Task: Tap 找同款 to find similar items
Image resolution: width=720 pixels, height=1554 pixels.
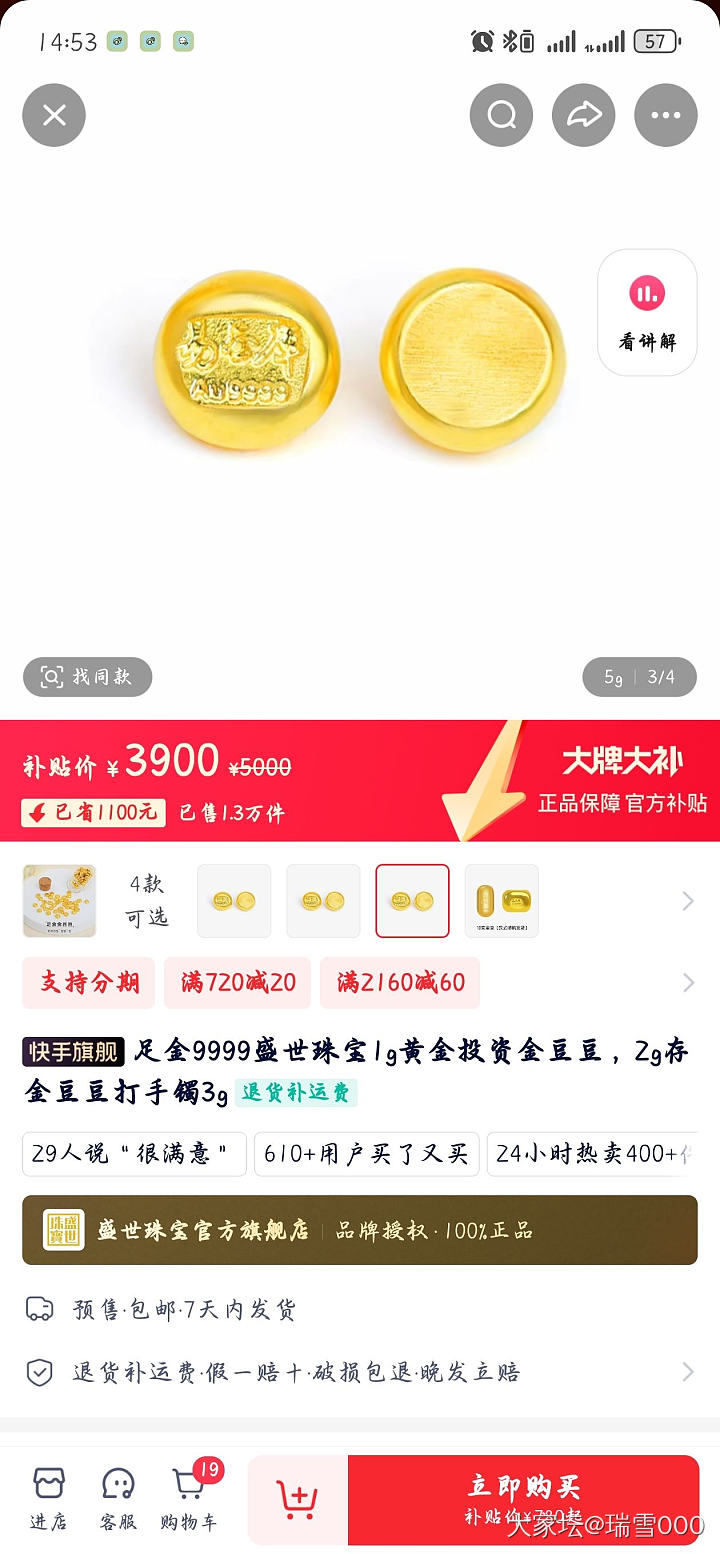Action: [x=87, y=677]
